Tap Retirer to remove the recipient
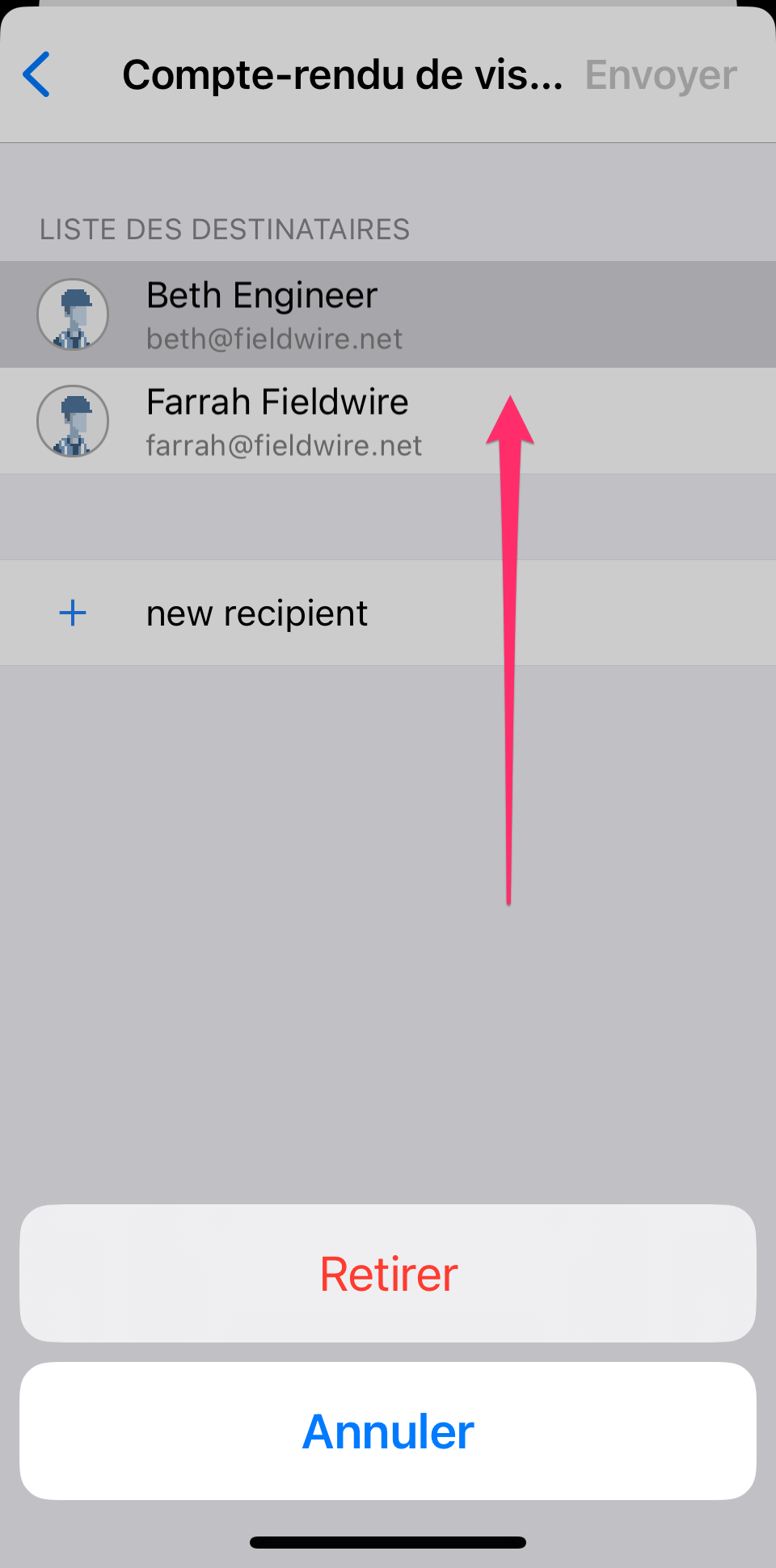Screen dimensions: 776x1568 388,1274
